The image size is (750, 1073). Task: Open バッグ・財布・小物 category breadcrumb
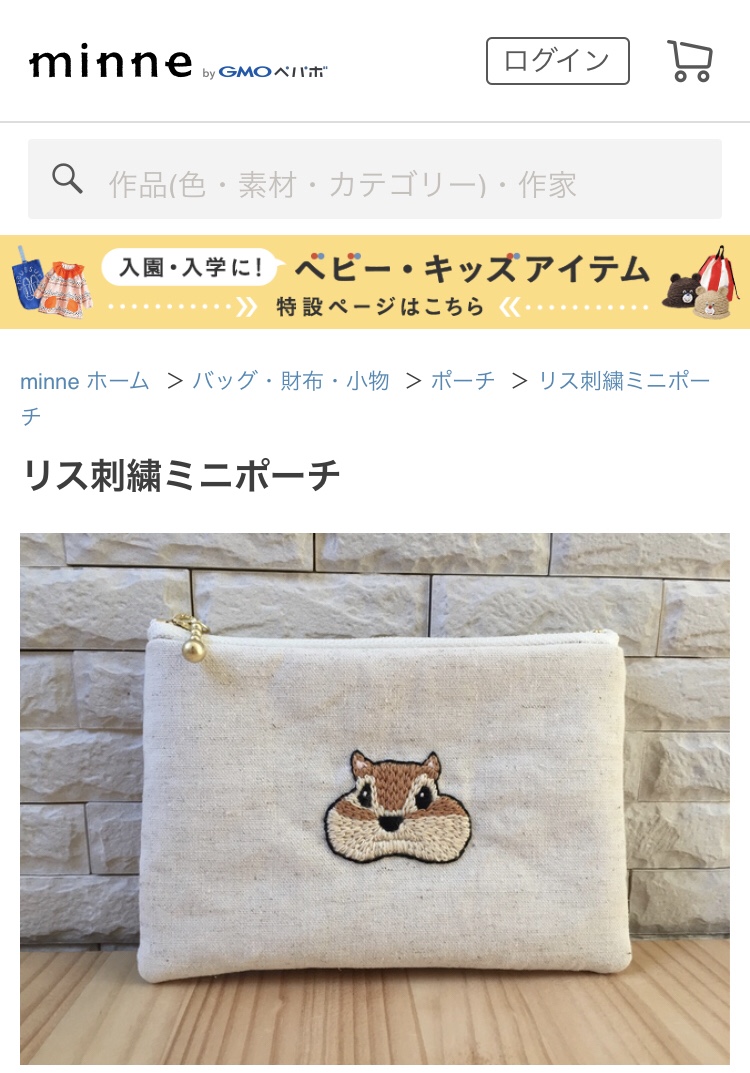pyautogui.click(x=290, y=381)
